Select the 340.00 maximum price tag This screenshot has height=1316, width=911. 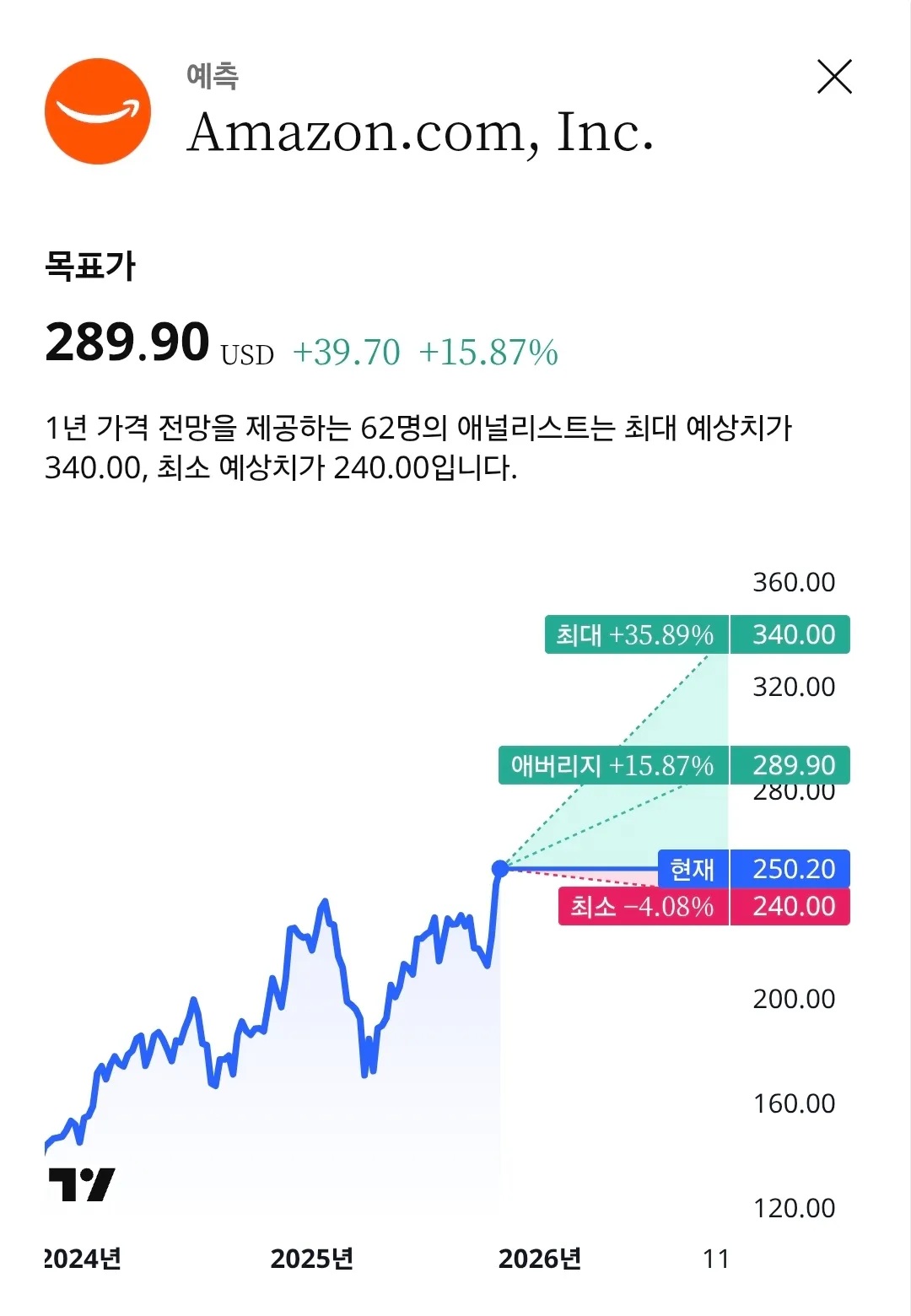(x=790, y=635)
